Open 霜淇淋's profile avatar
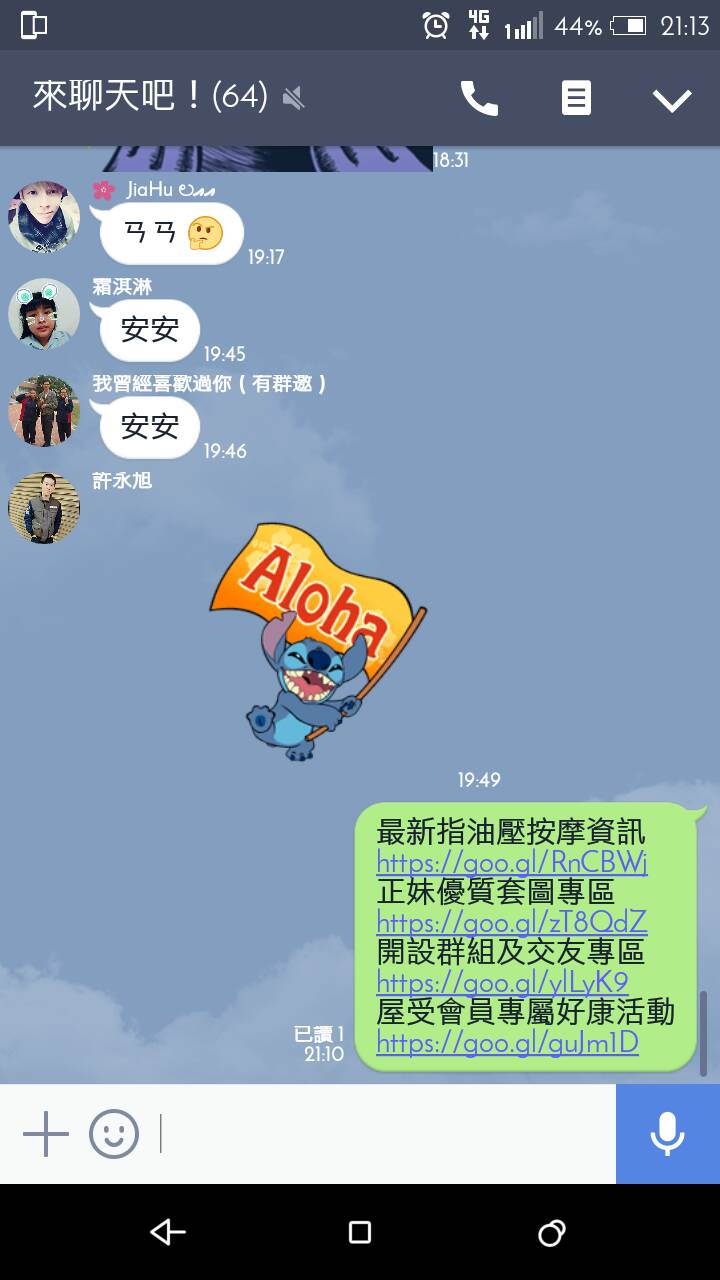Image resolution: width=720 pixels, height=1280 pixels. 44,314
